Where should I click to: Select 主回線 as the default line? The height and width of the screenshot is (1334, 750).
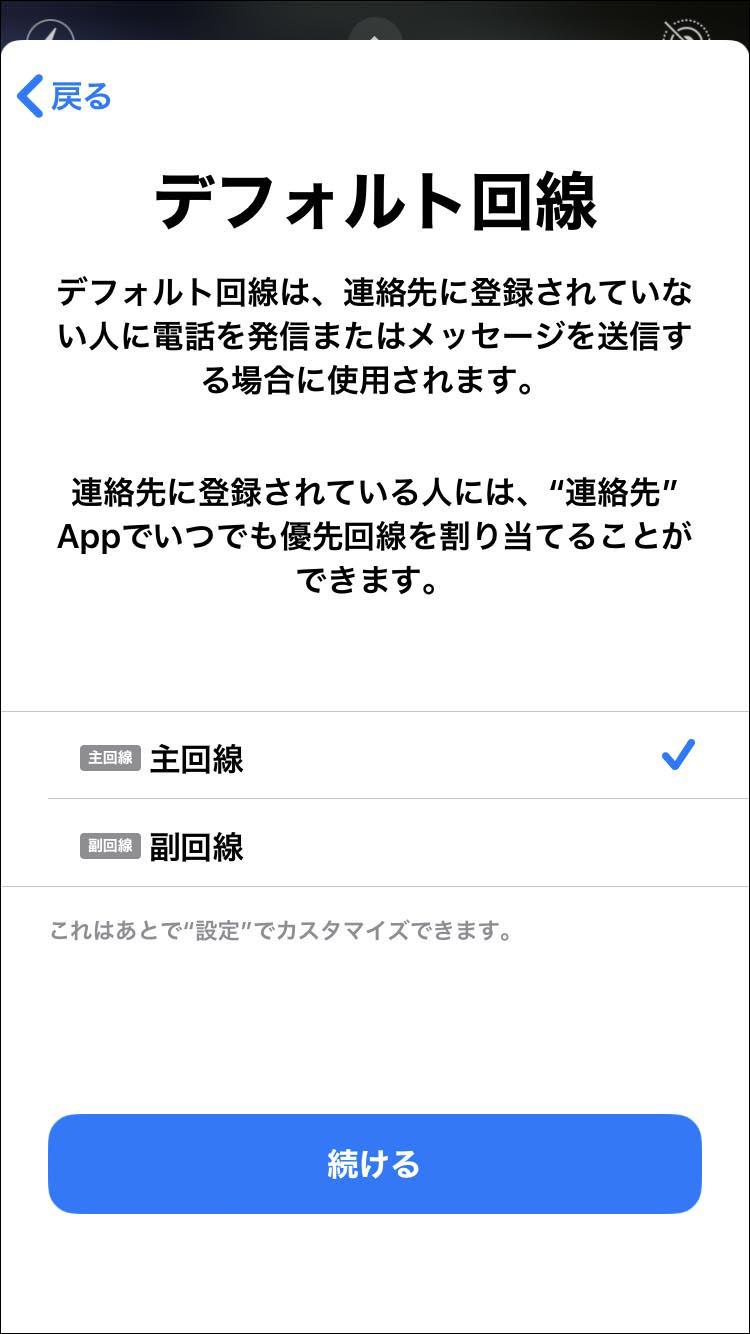pos(375,756)
